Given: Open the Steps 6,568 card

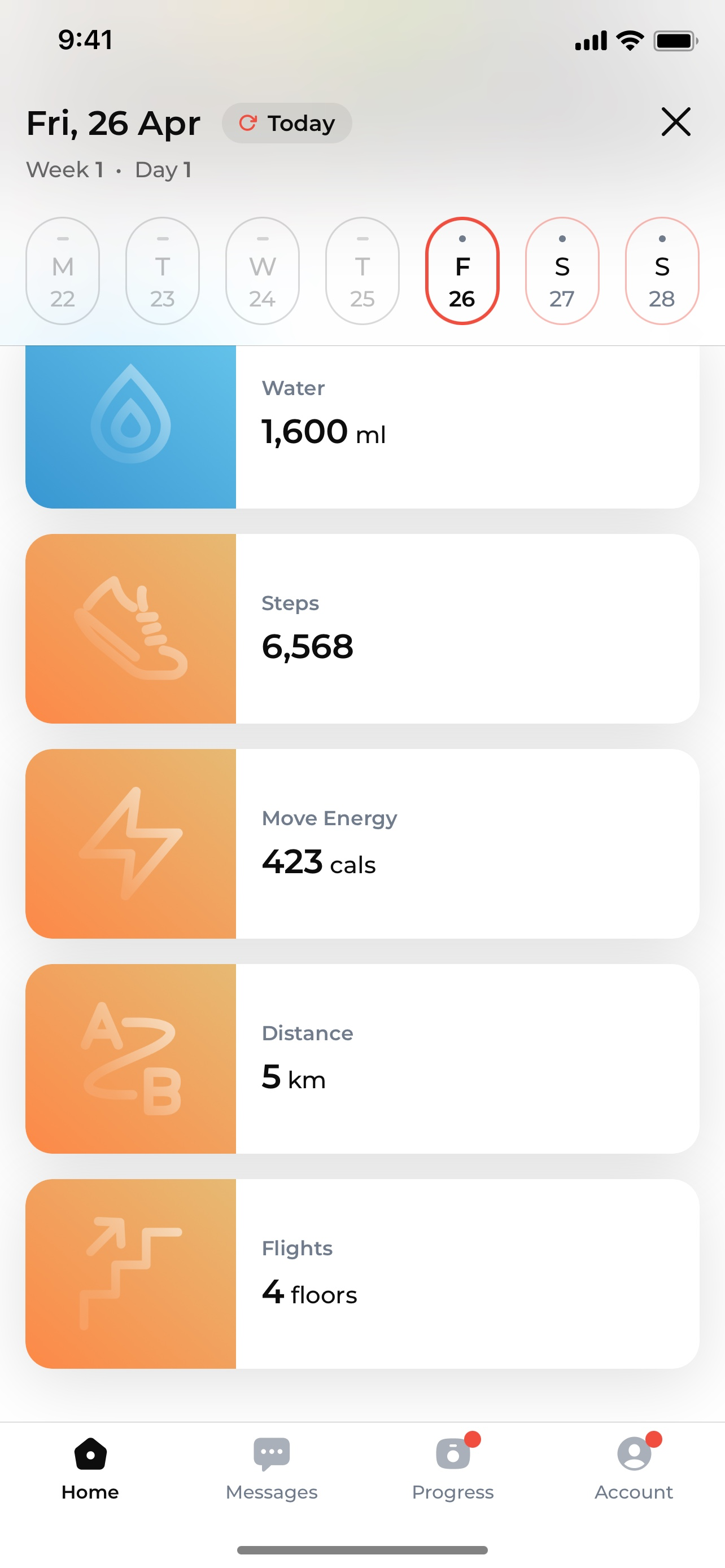Looking at the screenshot, I should tap(362, 629).
